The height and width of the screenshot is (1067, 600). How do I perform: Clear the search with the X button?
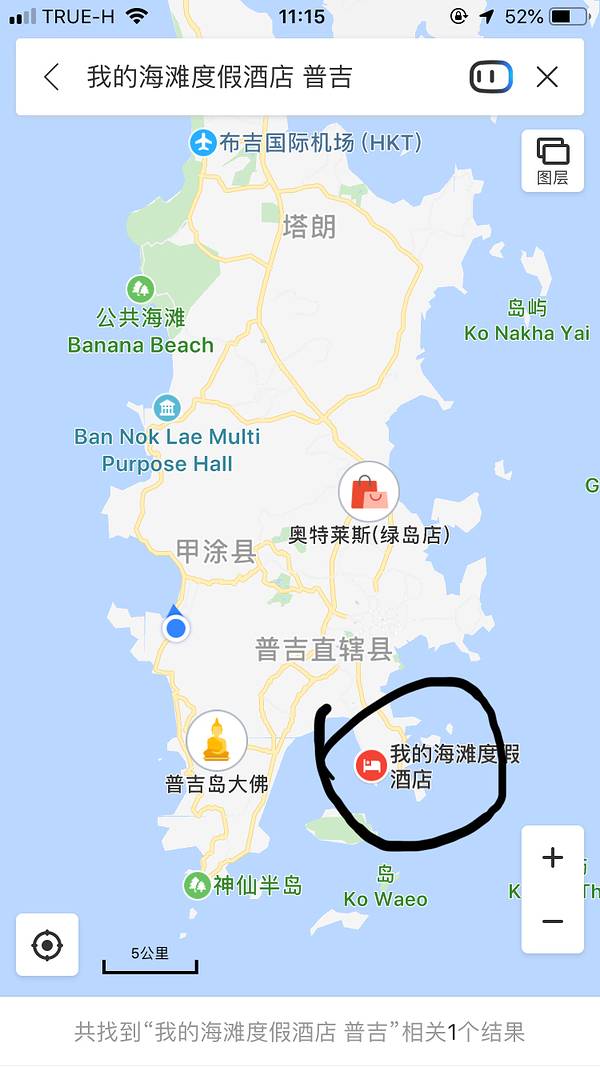pos(547,77)
